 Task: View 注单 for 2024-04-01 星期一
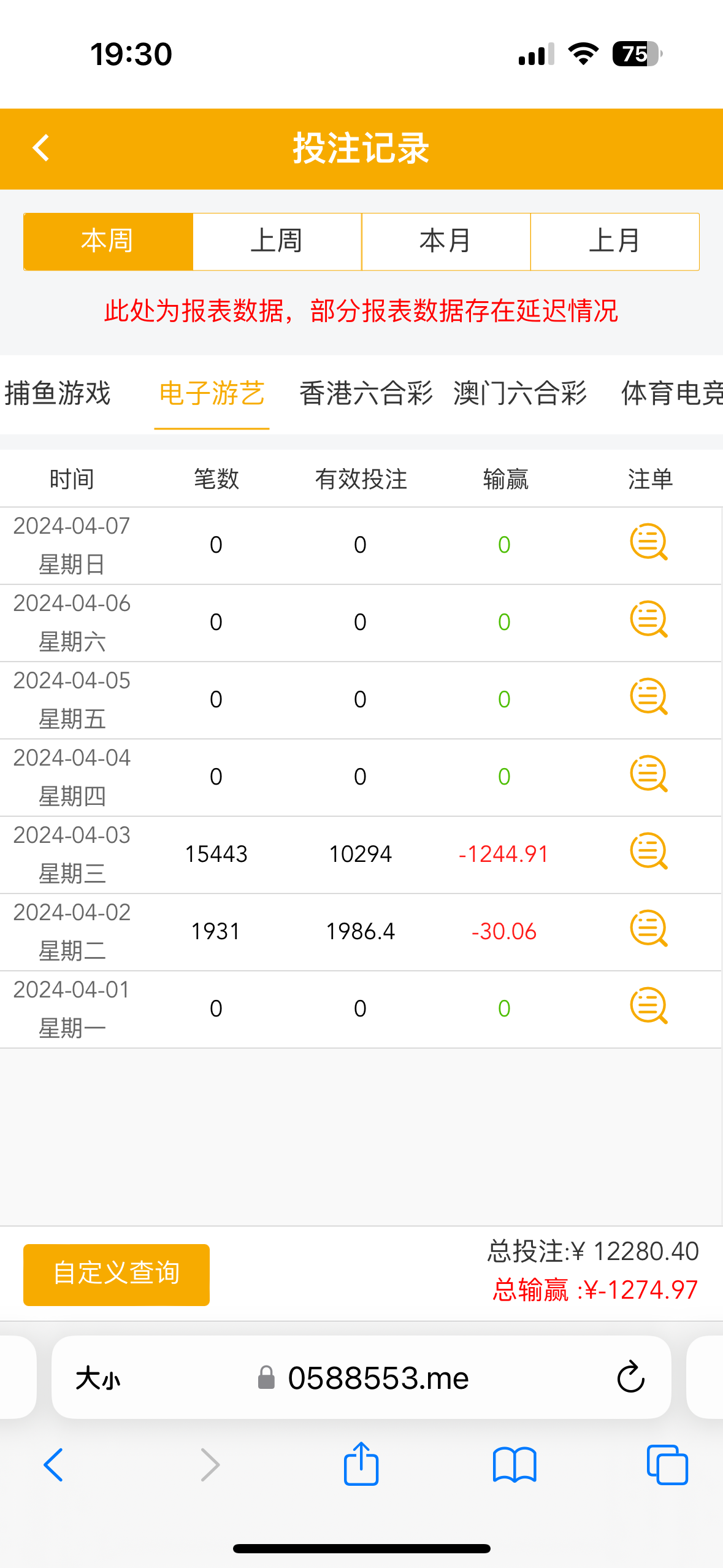[x=648, y=1005]
